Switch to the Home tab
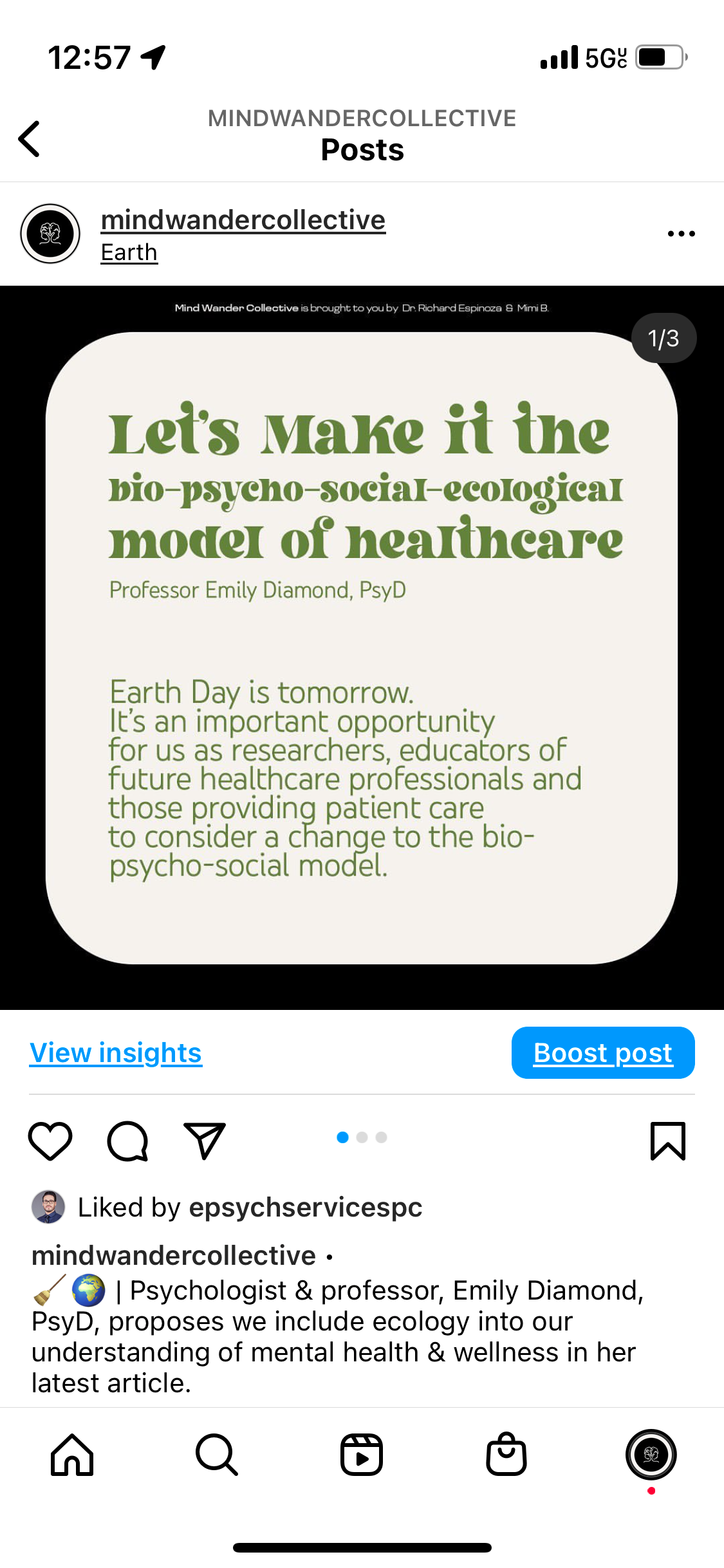724x1568 pixels. tap(72, 1455)
